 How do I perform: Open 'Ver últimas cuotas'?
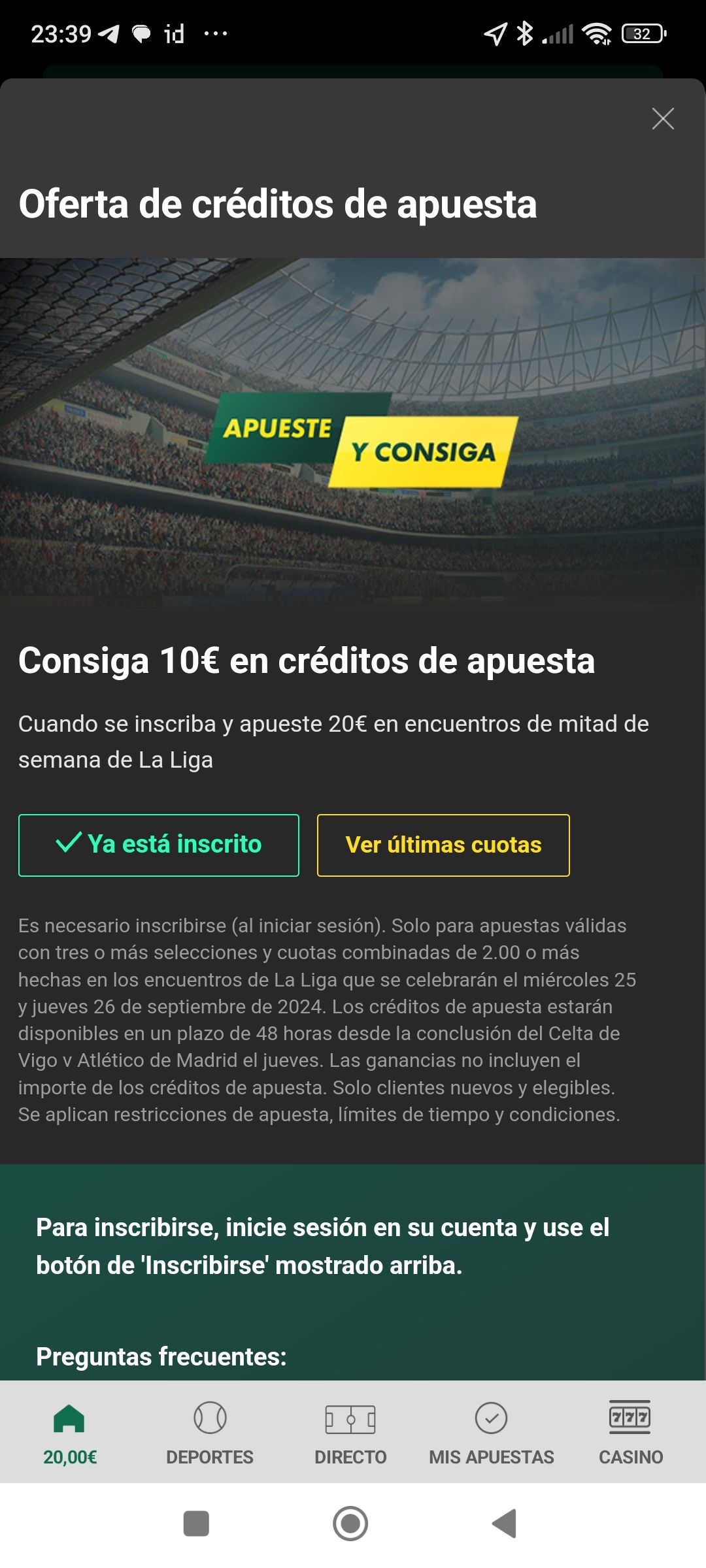coord(443,845)
